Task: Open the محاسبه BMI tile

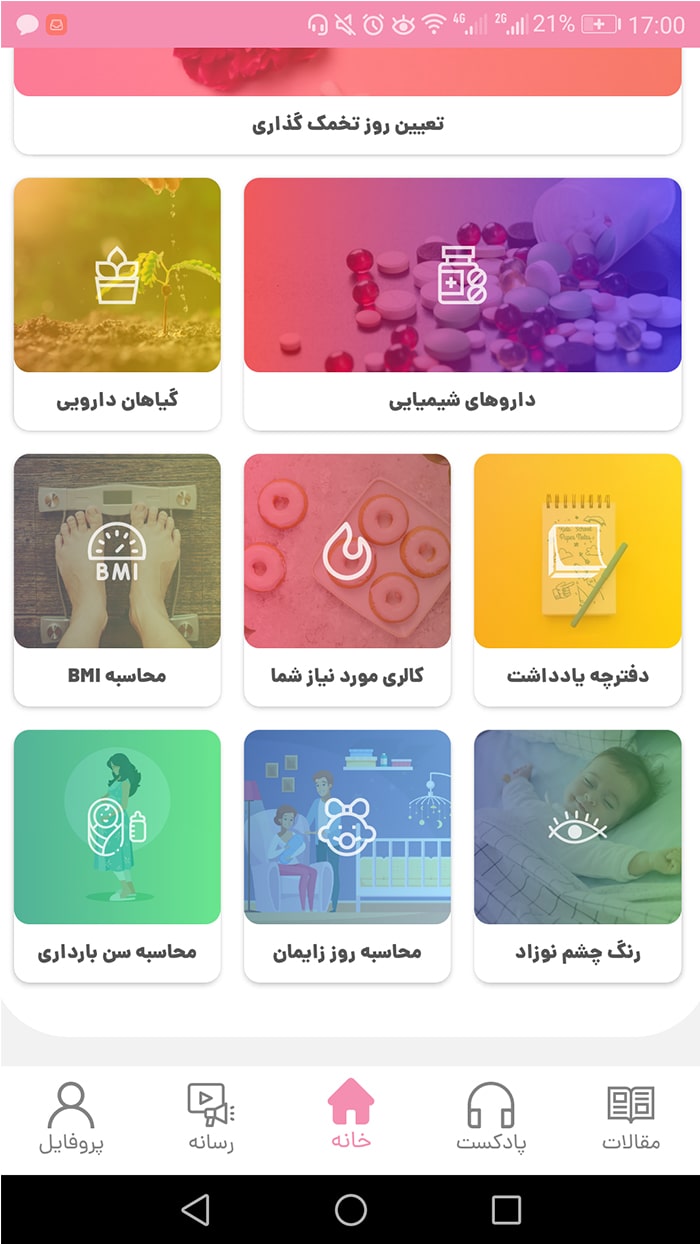Action: pyautogui.click(x=117, y=580)
